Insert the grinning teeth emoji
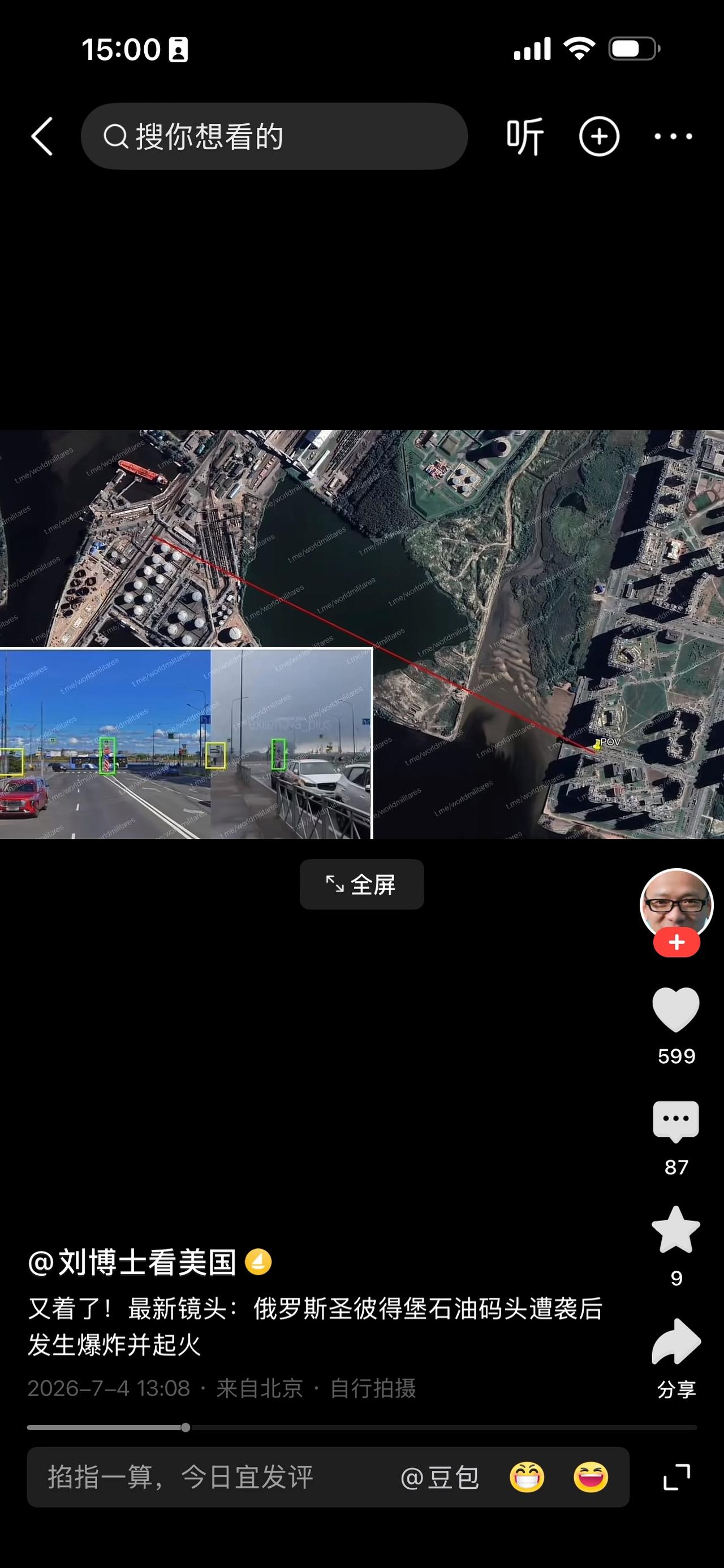 click(x=527, y=1478)
